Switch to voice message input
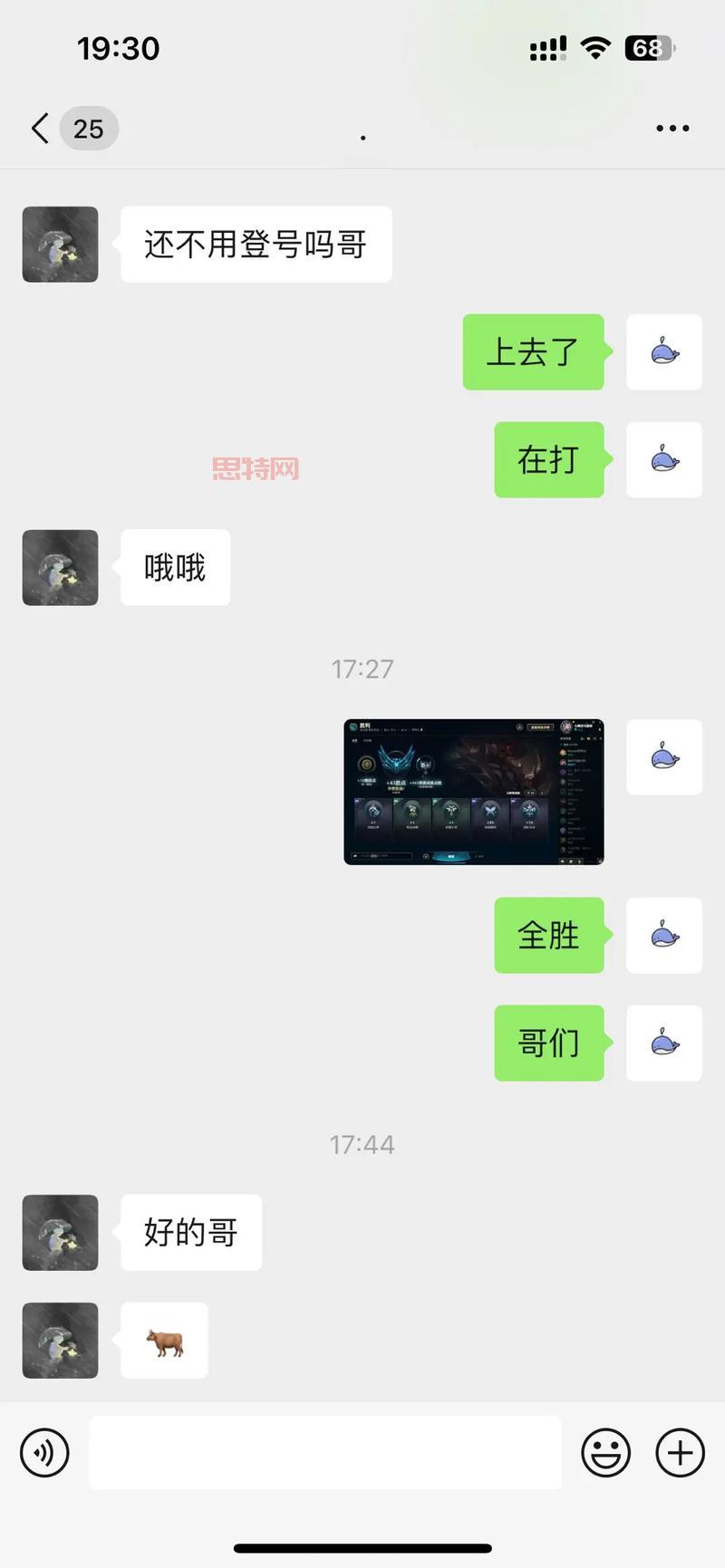 (x=44, y=1453)
